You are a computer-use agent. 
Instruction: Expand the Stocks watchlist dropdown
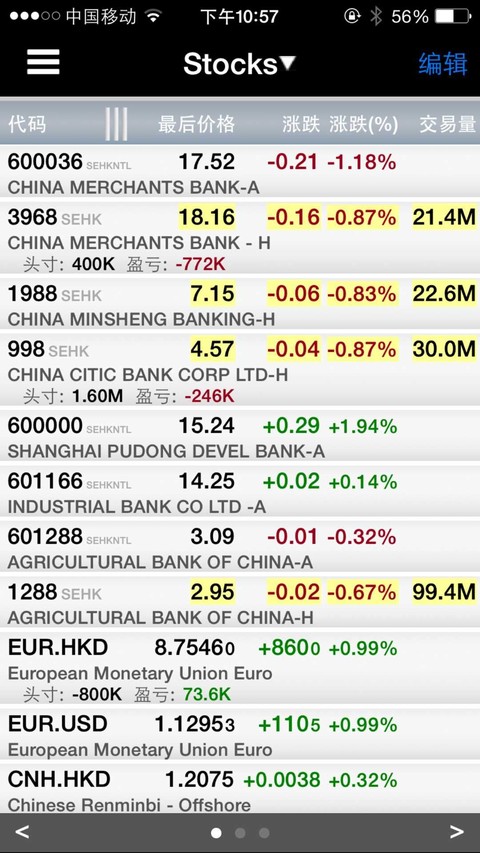pyautogui.click(x=239, y=64)
